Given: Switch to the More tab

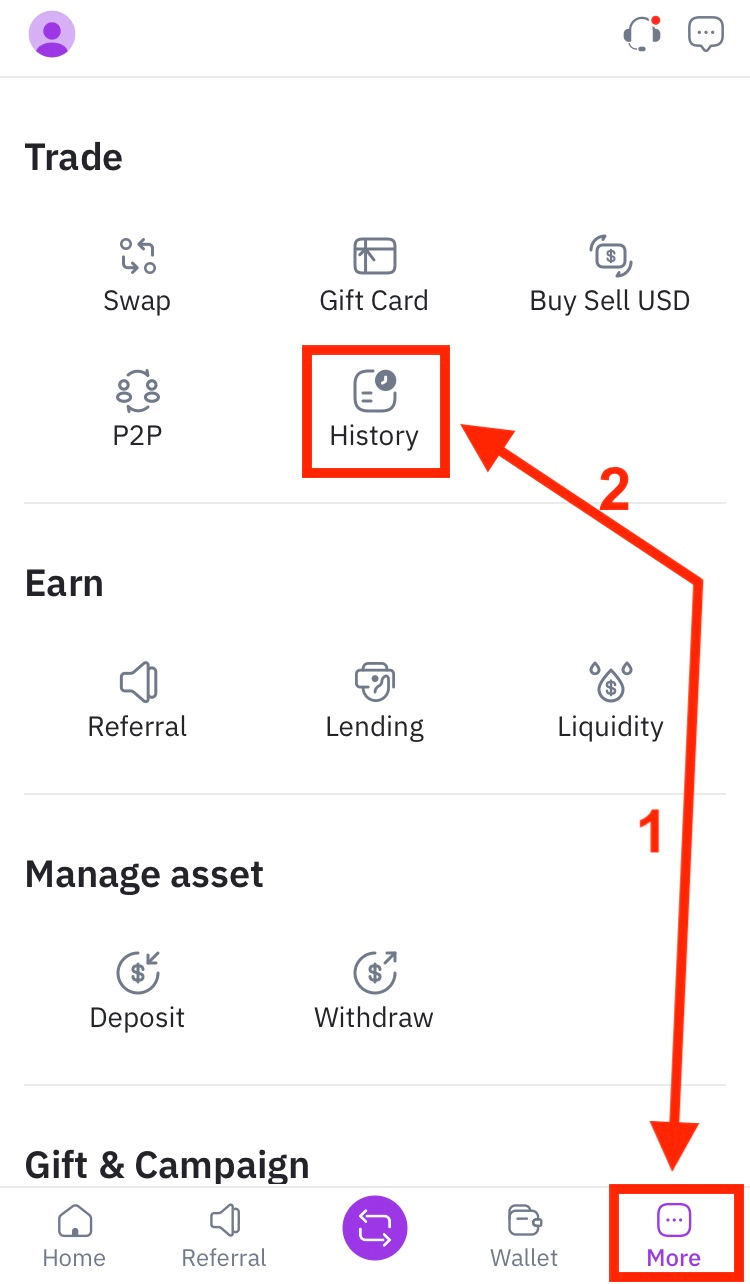Looking at the screenshot, I should [674, 1236].
